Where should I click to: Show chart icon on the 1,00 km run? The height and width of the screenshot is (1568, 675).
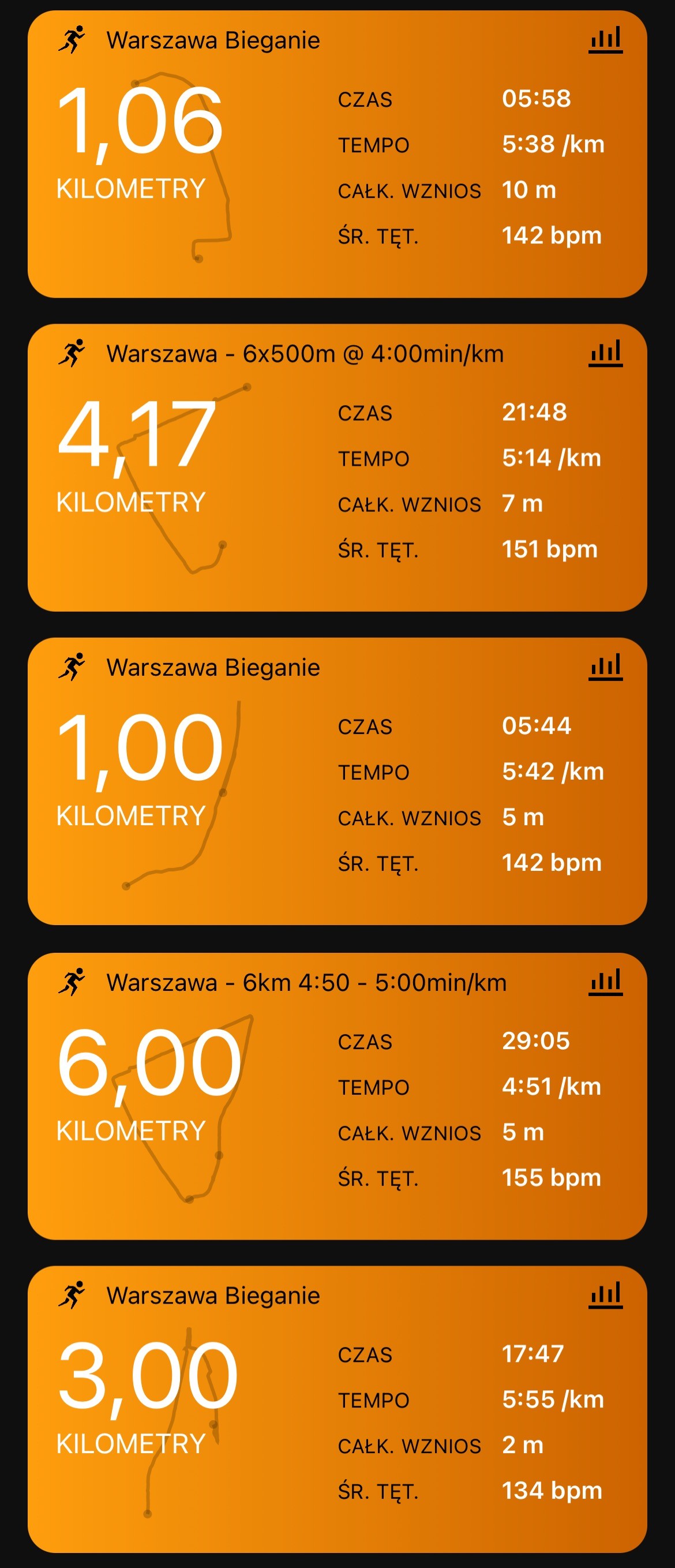point(605,667)
